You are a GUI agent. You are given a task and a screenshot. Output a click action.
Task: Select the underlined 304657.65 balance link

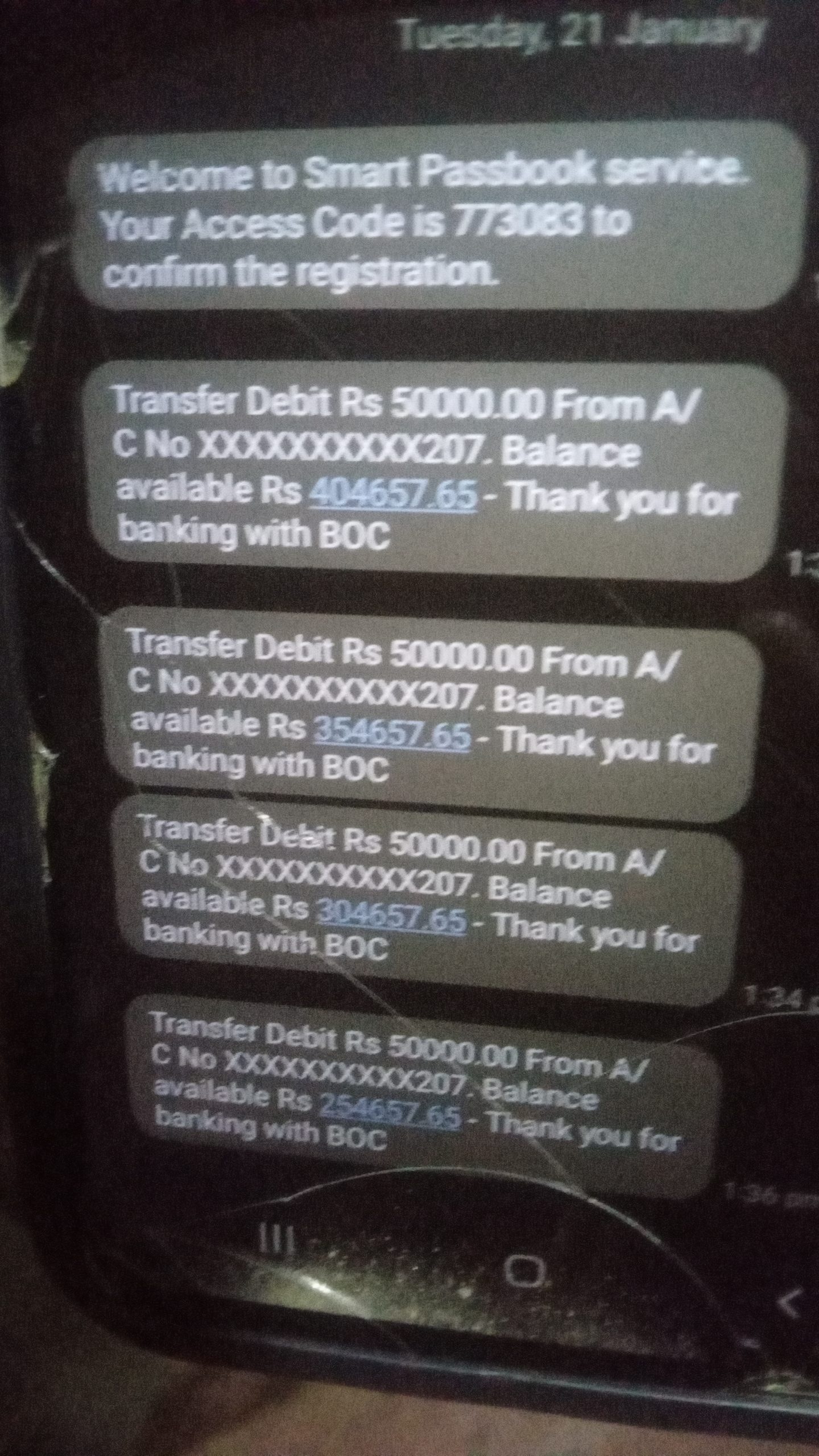(x=392, y=917)
